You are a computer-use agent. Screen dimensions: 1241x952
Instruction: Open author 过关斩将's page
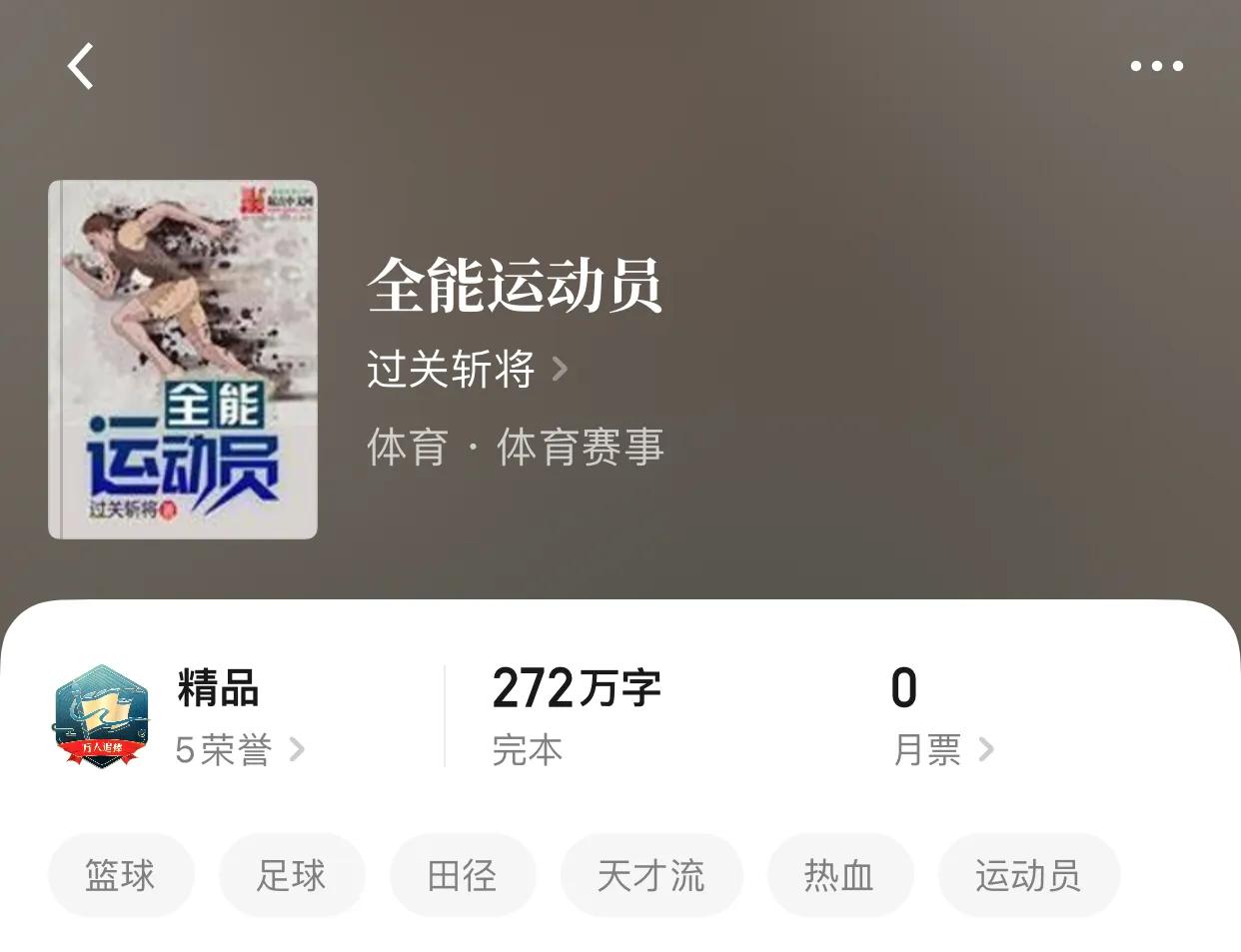tap(466, 370)
